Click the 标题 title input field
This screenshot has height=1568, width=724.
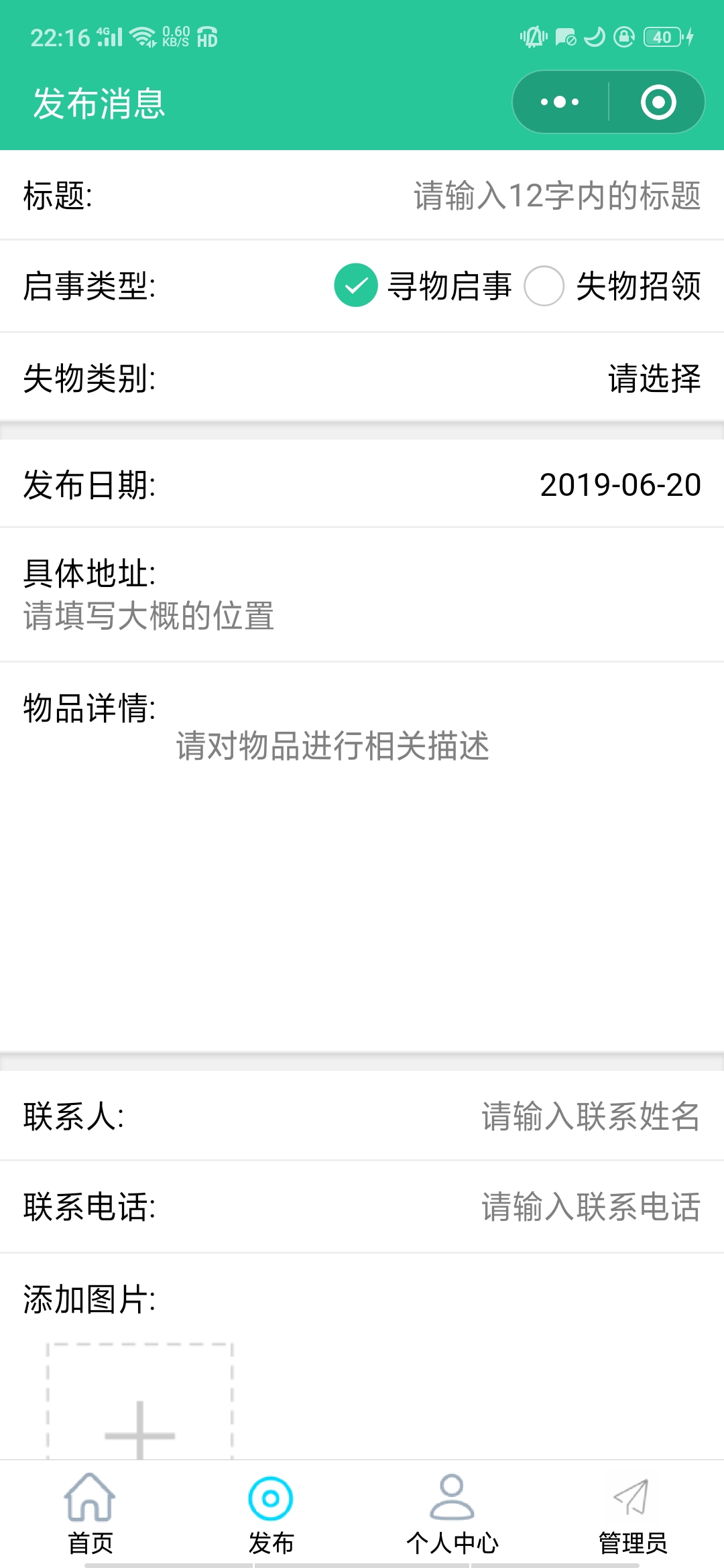[556, 196]
